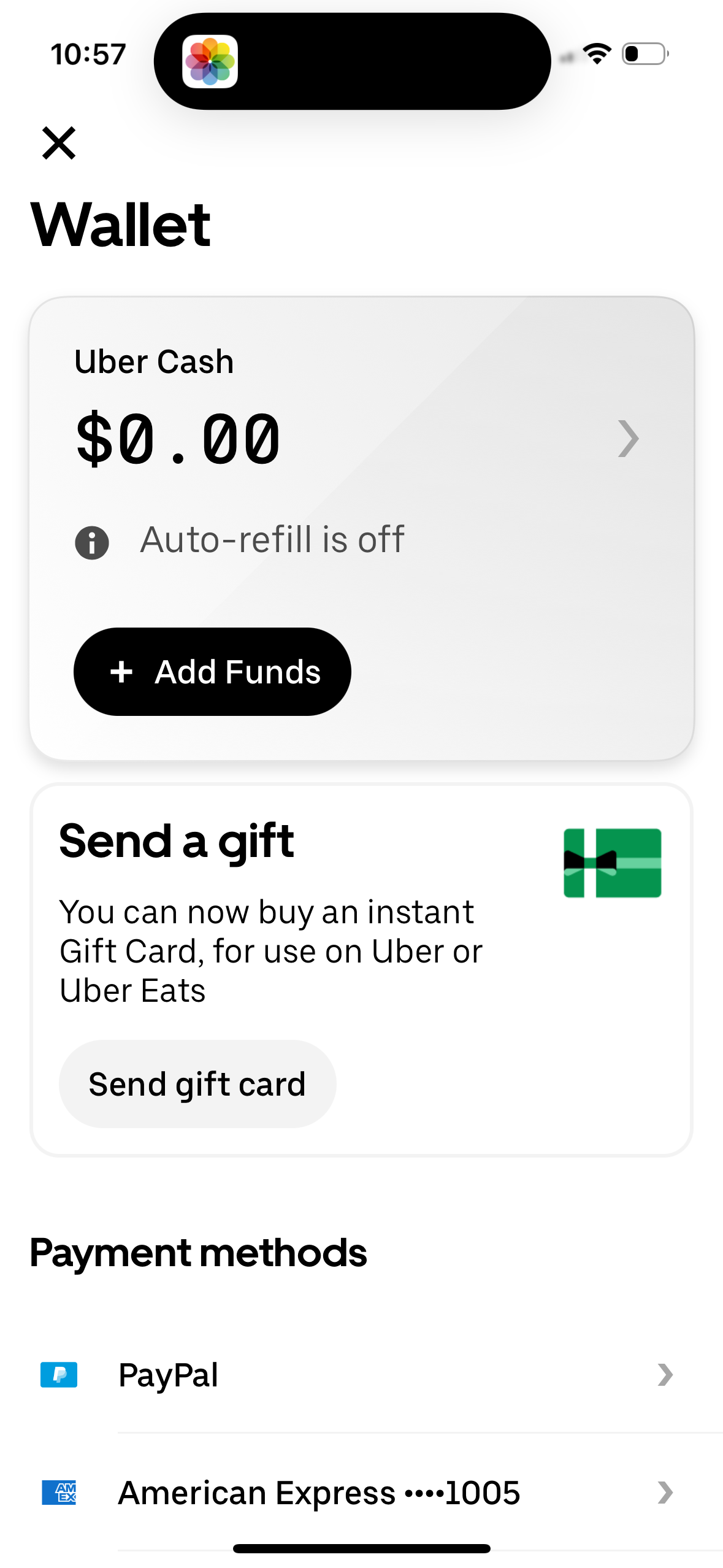
Task: Click the battery indicator icon
Action: click(643, 55)
